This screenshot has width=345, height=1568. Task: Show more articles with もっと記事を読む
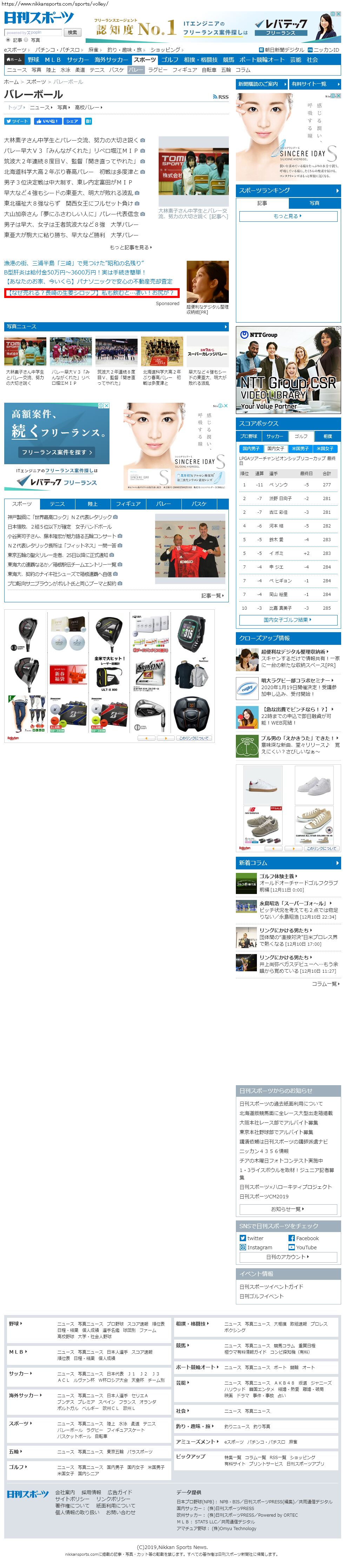(x=131, y=247)
